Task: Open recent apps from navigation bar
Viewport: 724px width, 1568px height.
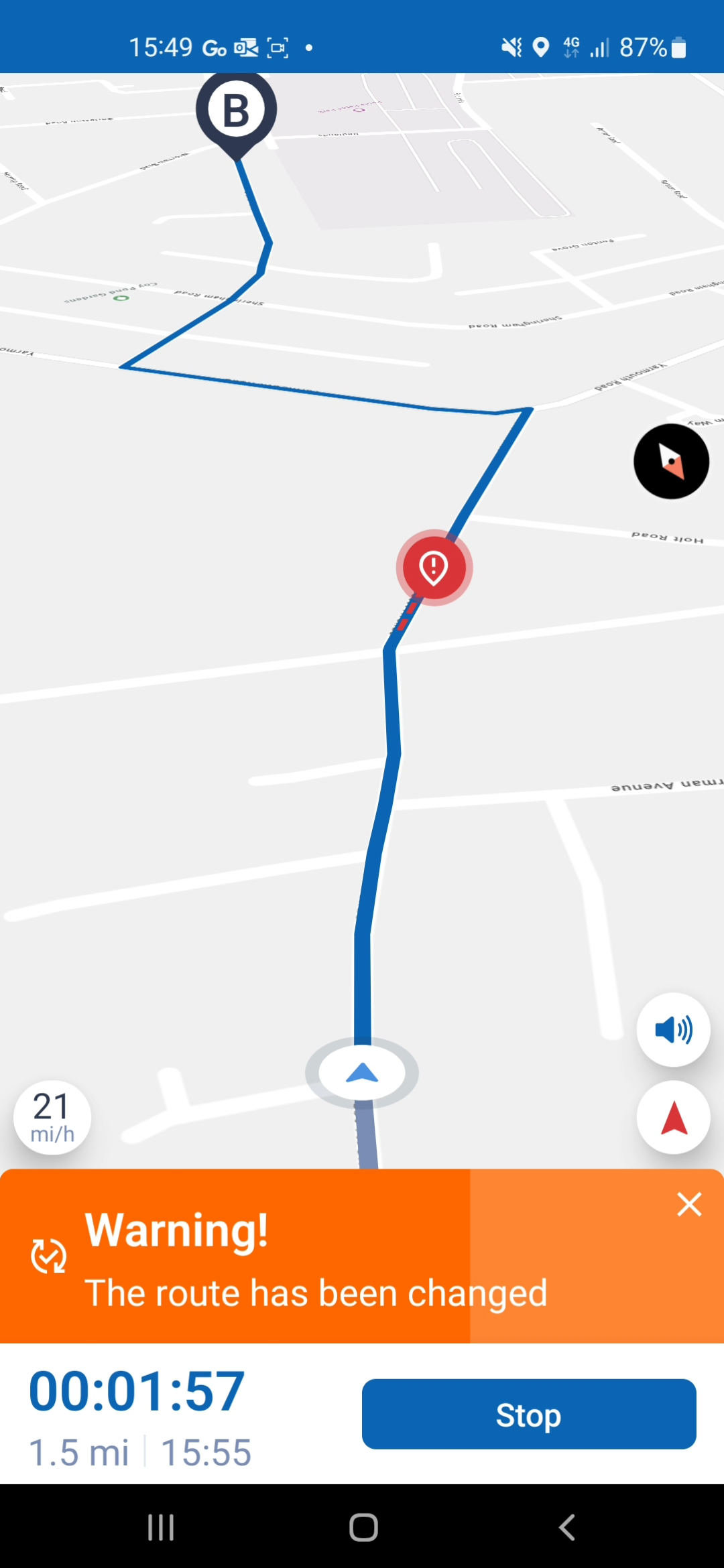Action: 161,1527
